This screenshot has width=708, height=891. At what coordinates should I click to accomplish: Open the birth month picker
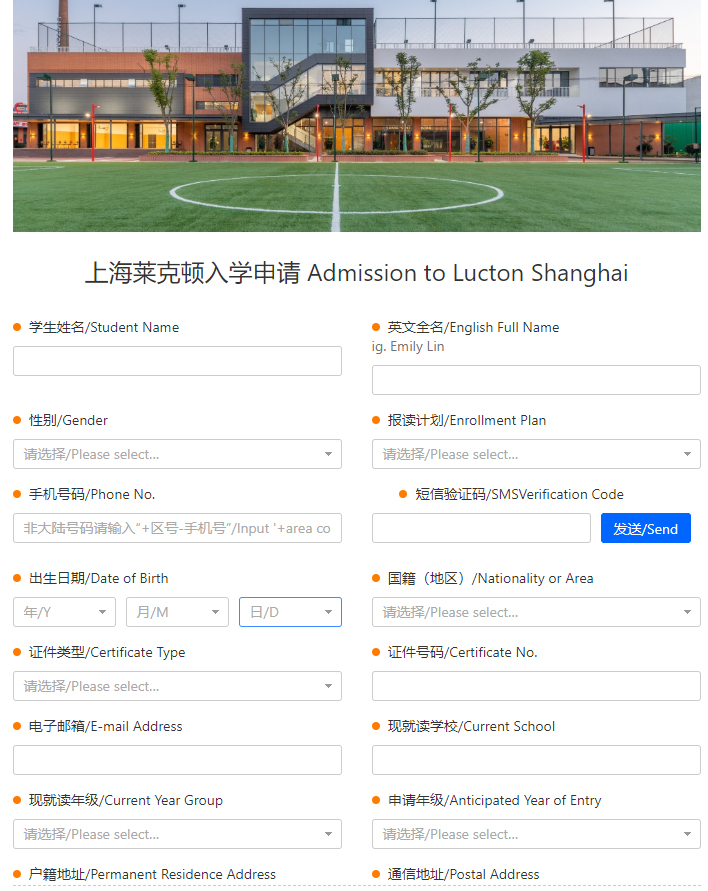pyautogui.click(x=177, y=612)
